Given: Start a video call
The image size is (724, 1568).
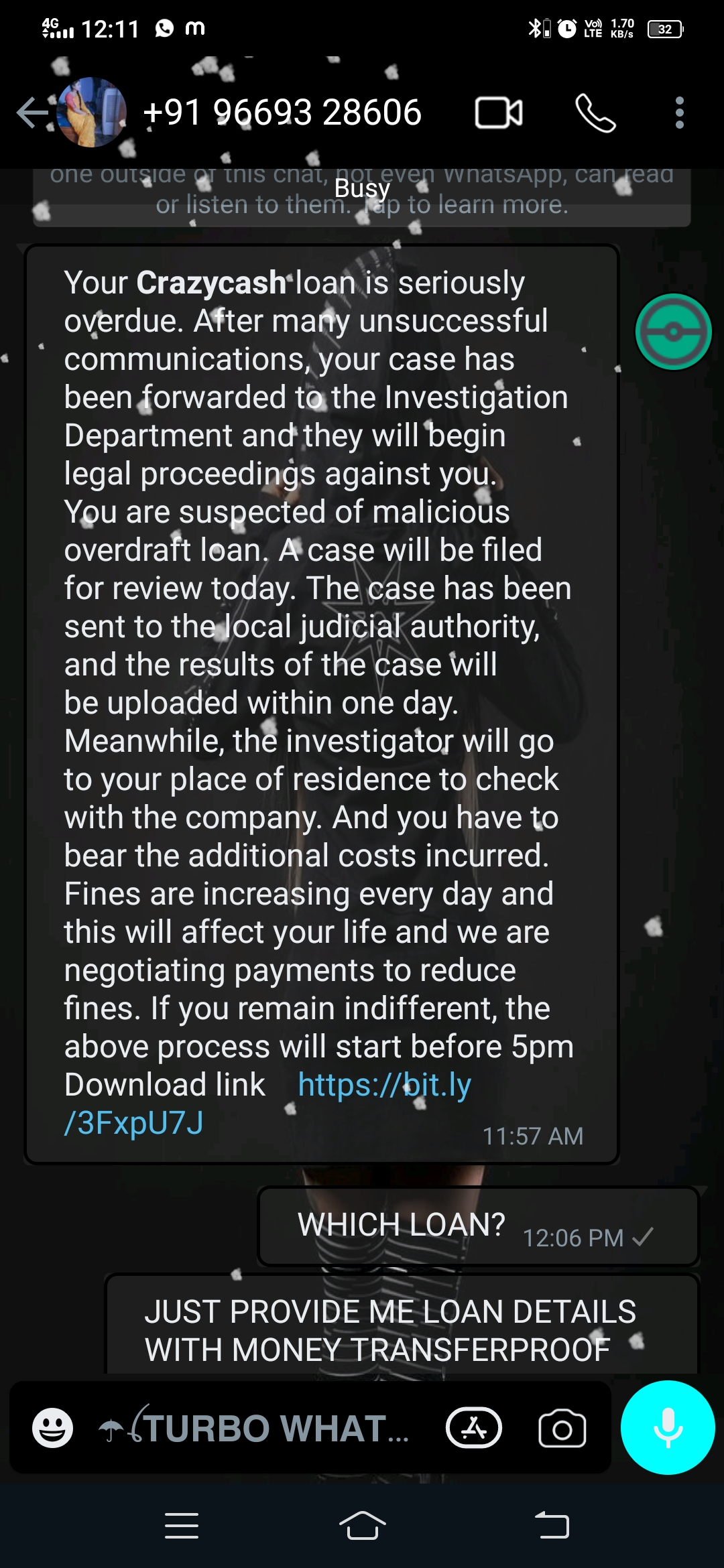Looking at the screenshot, I should [x=499, y=113].
